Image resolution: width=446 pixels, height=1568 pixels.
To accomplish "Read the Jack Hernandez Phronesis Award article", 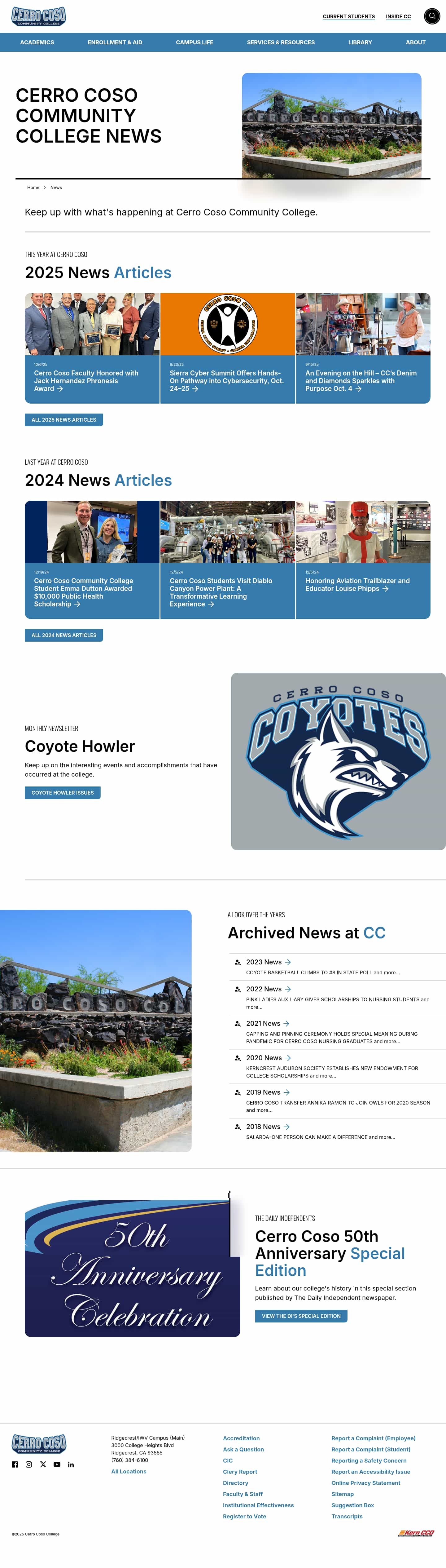I will click(86, 380).
